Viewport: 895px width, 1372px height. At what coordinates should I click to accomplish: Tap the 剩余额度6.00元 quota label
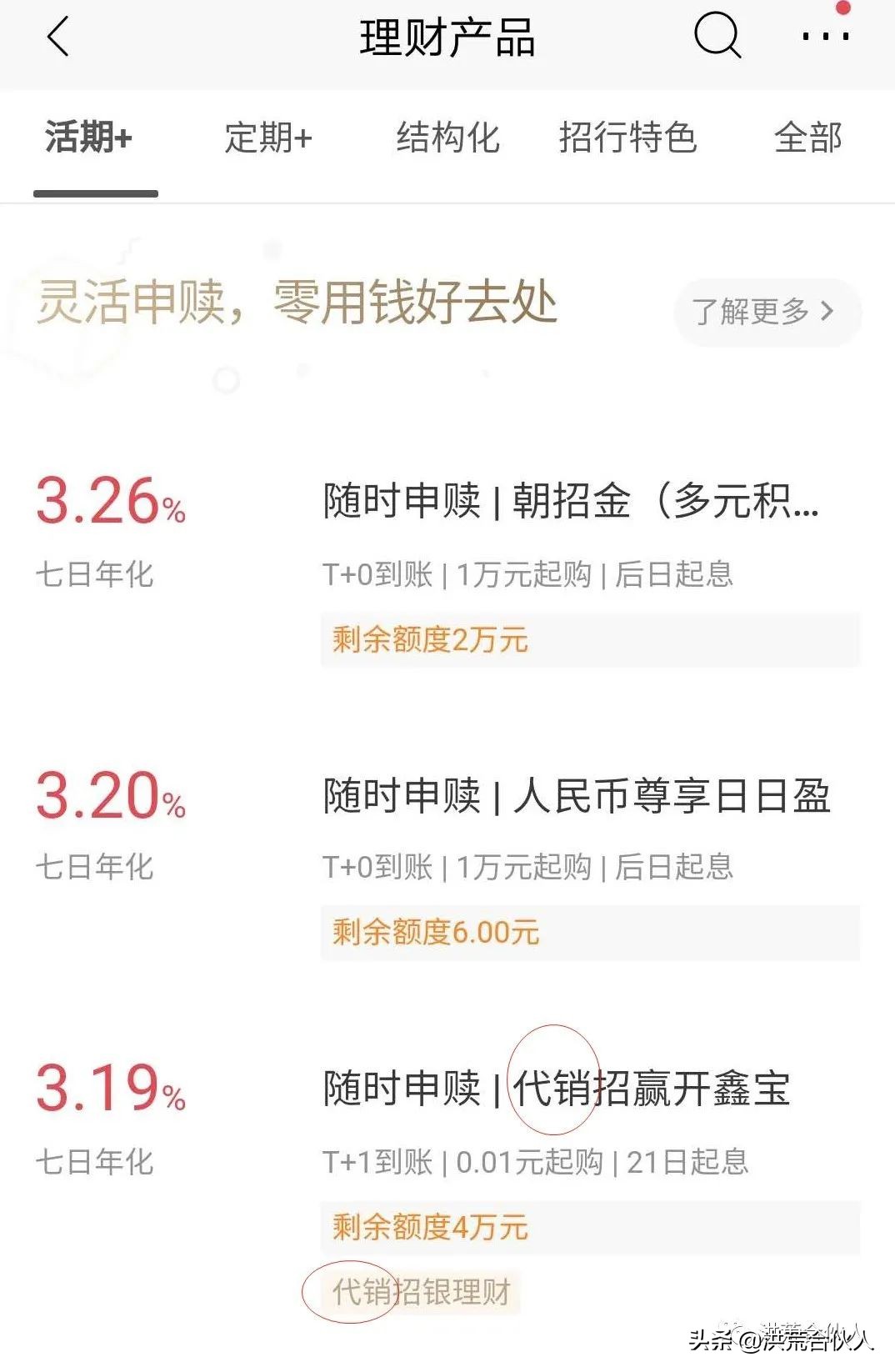coord(434,934)
